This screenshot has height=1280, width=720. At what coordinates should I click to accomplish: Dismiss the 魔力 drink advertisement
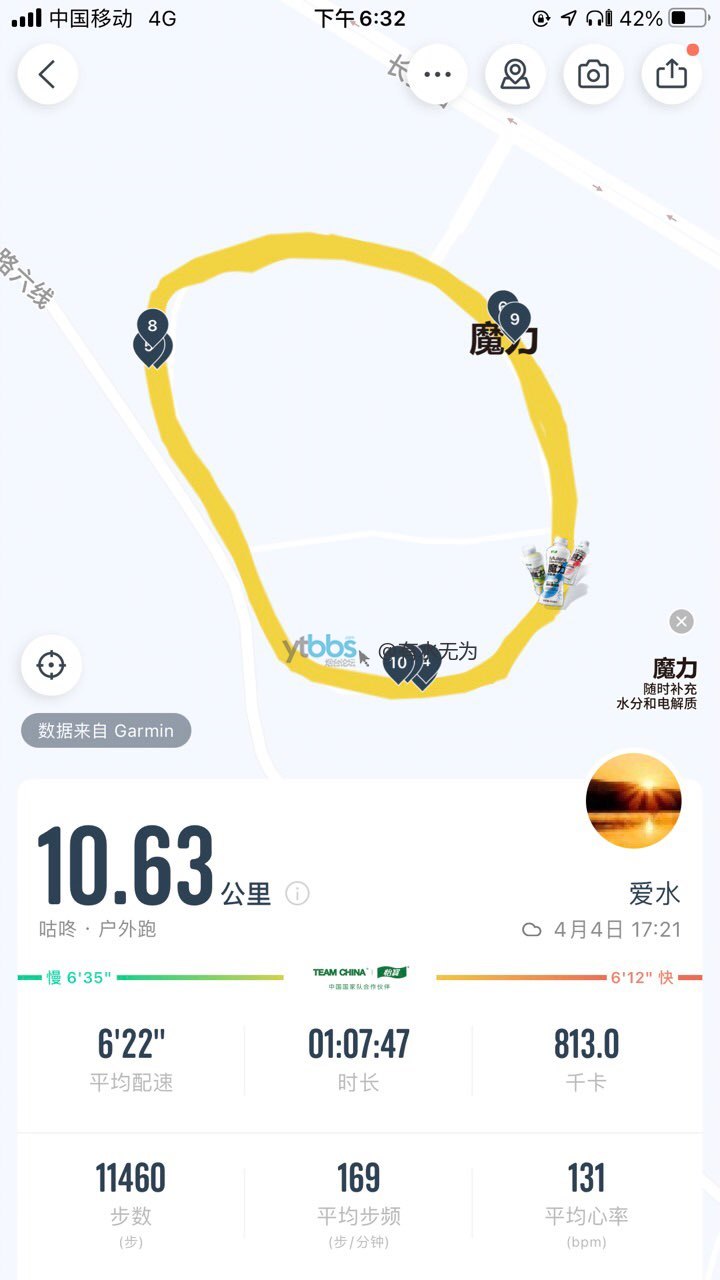coord(681,622)
